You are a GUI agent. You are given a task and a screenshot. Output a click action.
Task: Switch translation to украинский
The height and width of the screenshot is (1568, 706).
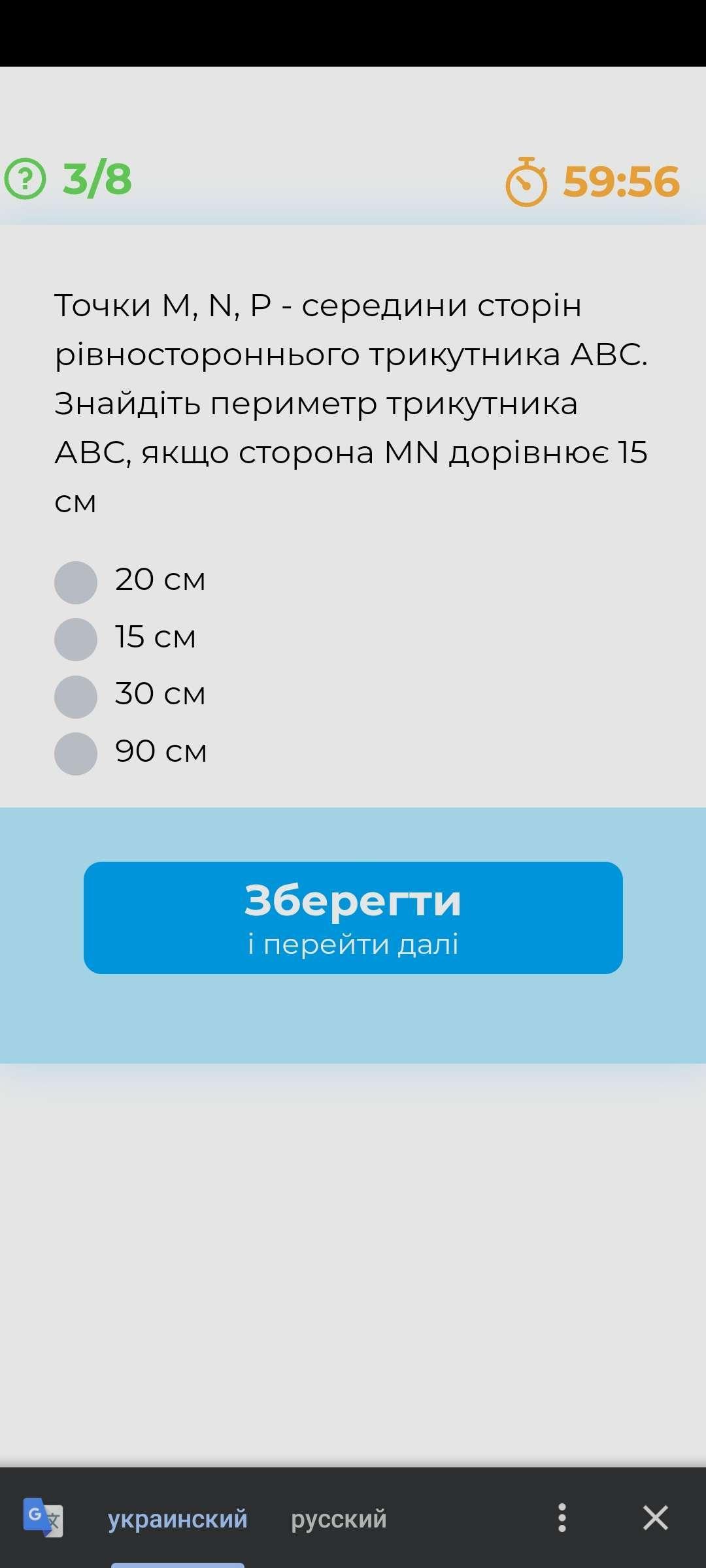tap(178, 1518)
